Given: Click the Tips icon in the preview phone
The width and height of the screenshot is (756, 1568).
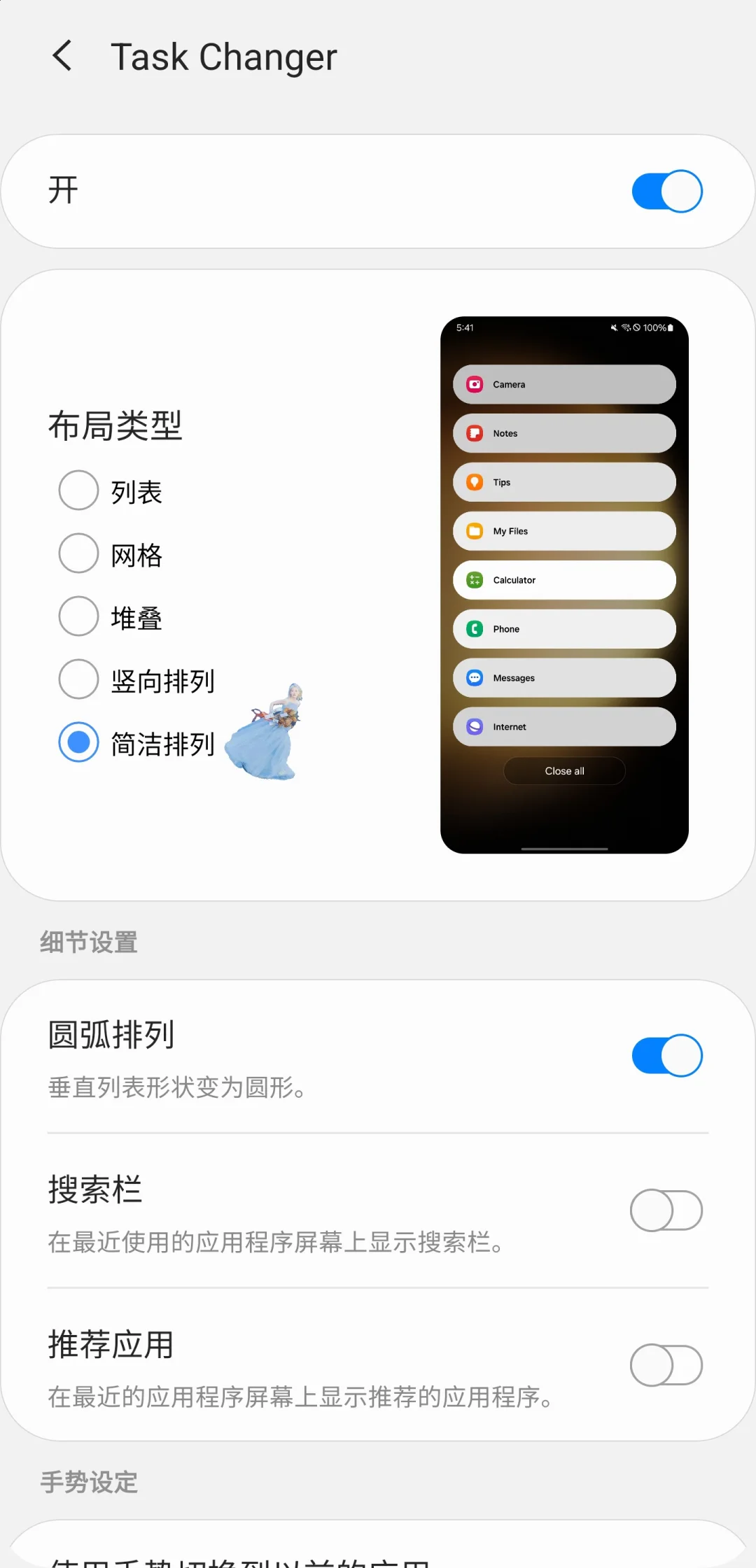Looking at the screenshot, I should click(x=475, y=482).
